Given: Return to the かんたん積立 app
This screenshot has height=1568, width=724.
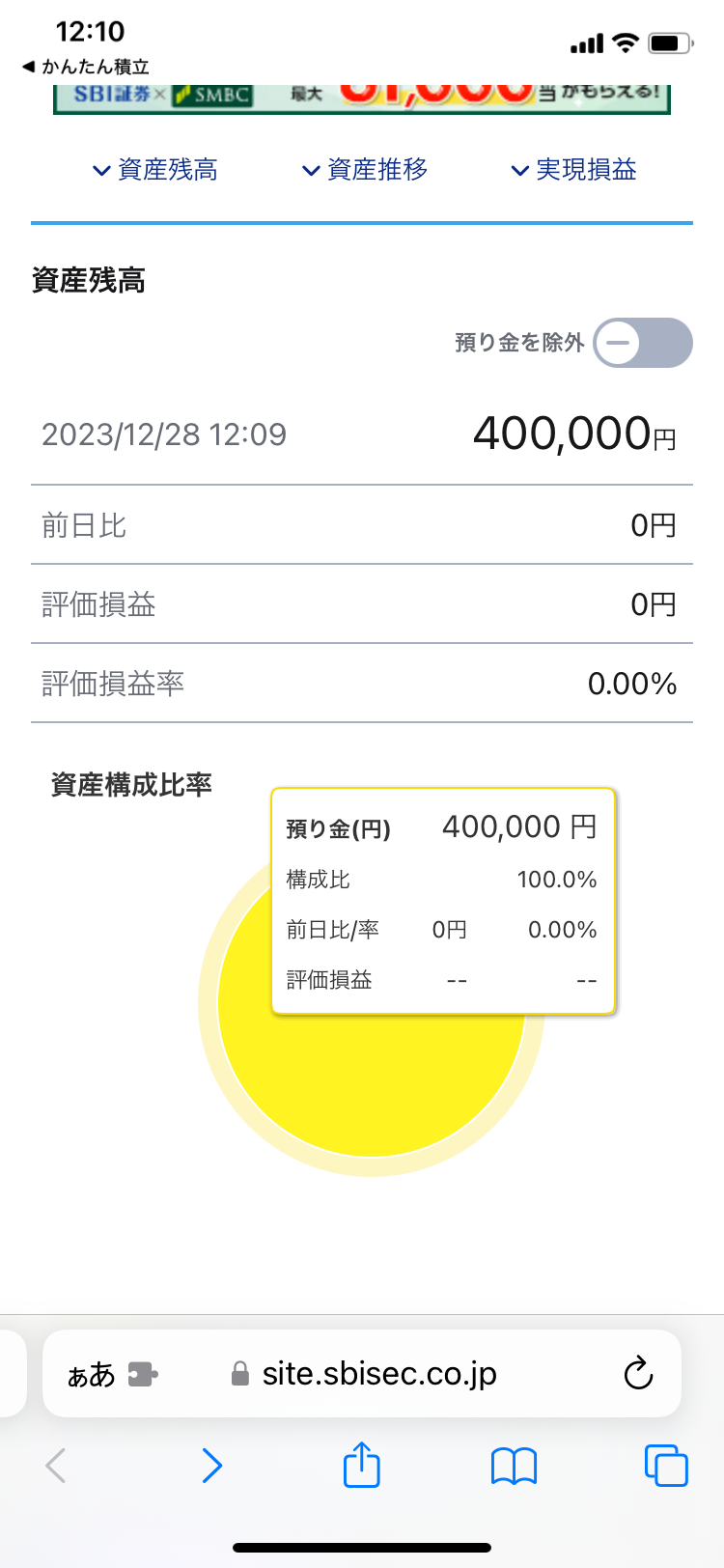Looking at the screenshot, I should coord(85,67).
